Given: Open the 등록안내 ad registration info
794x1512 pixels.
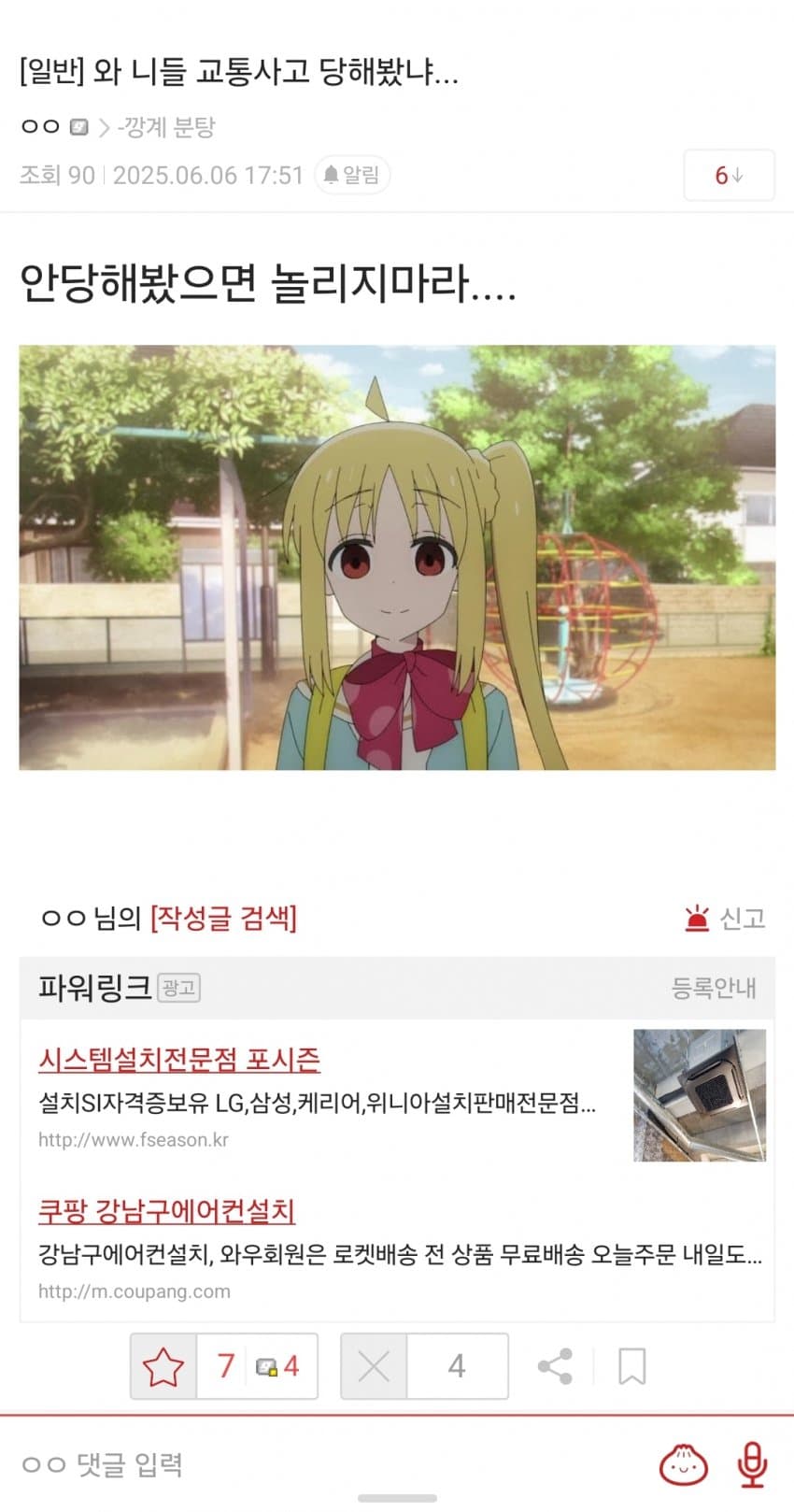Looking at the screenshot, I should 714,988.
